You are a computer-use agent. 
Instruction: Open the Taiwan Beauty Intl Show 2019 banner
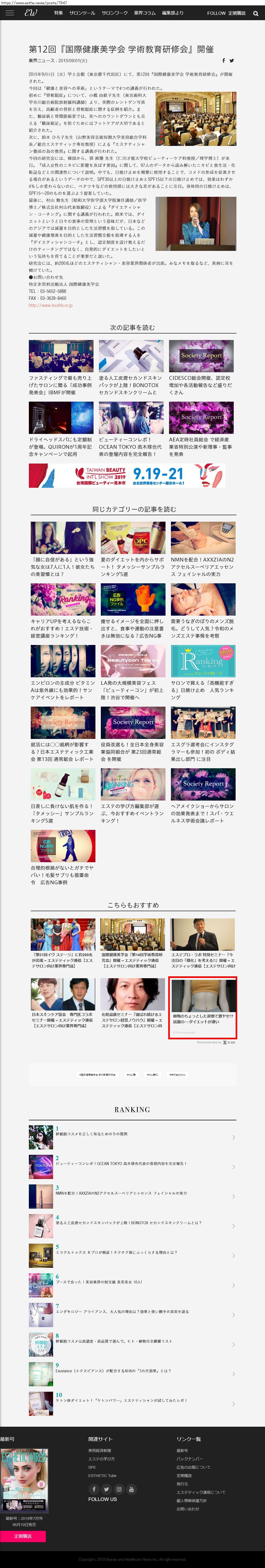click(127, 475)
